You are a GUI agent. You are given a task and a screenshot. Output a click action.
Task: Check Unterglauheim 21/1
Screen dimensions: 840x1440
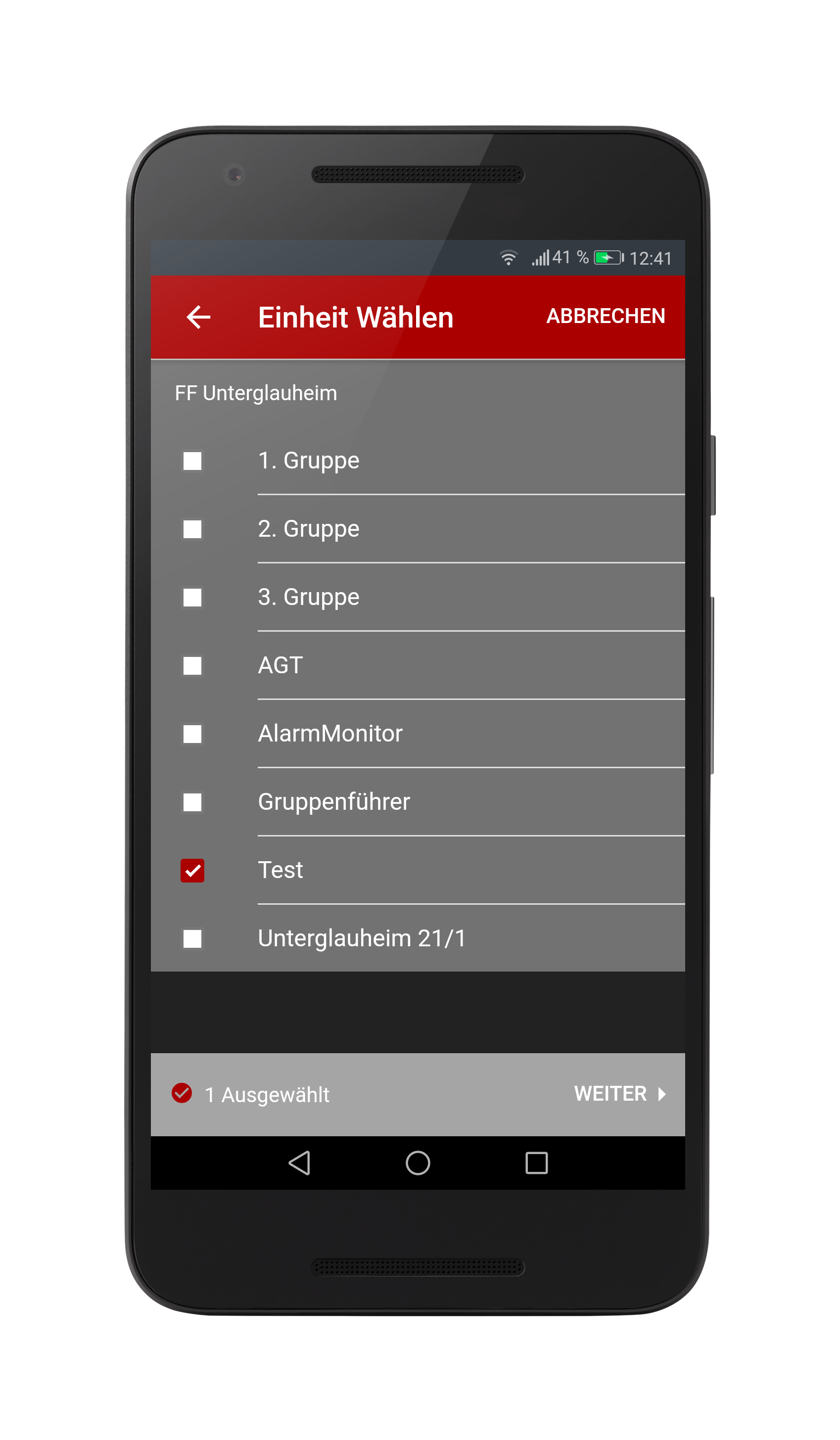(192, 939)
